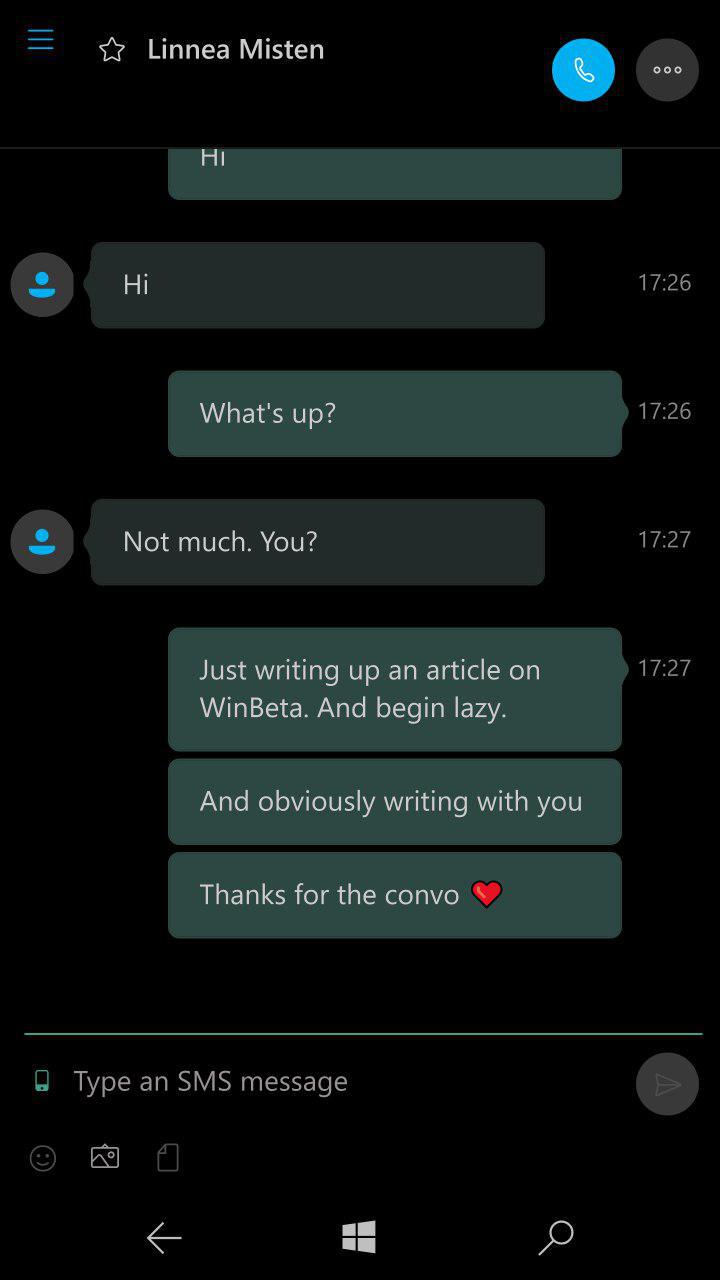This screenshot has height=1280, width=720.
Task: Attach a file to the message
Action: 168,1157
